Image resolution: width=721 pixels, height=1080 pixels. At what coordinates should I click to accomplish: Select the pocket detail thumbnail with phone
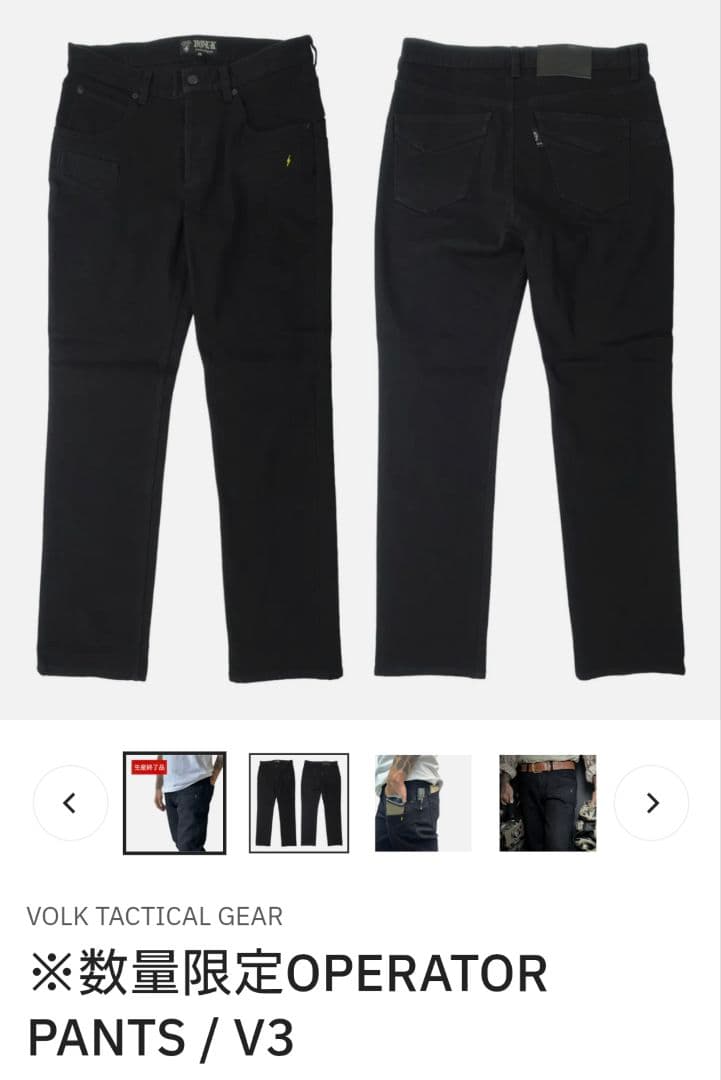click(x=420, y=801)
